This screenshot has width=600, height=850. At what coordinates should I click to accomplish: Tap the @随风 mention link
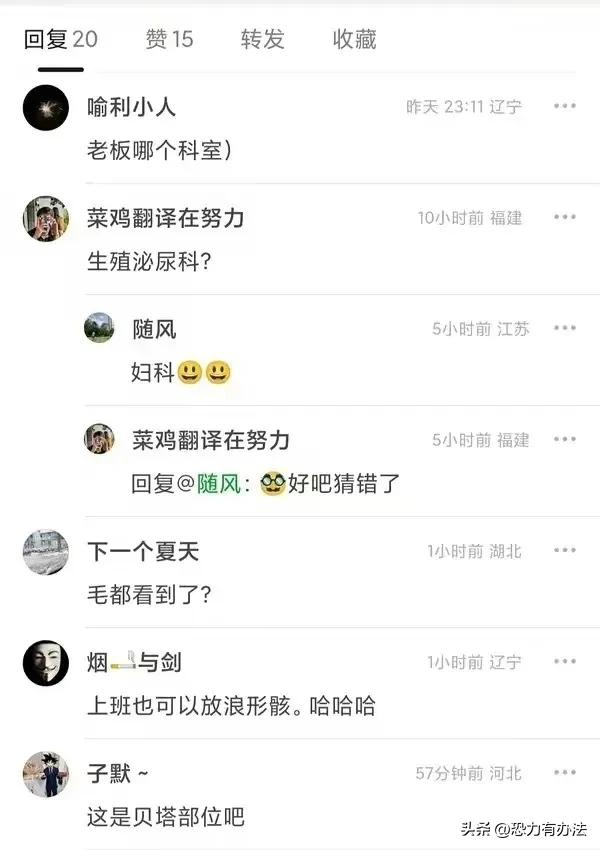pyautogui.click(x=216, y=485)
